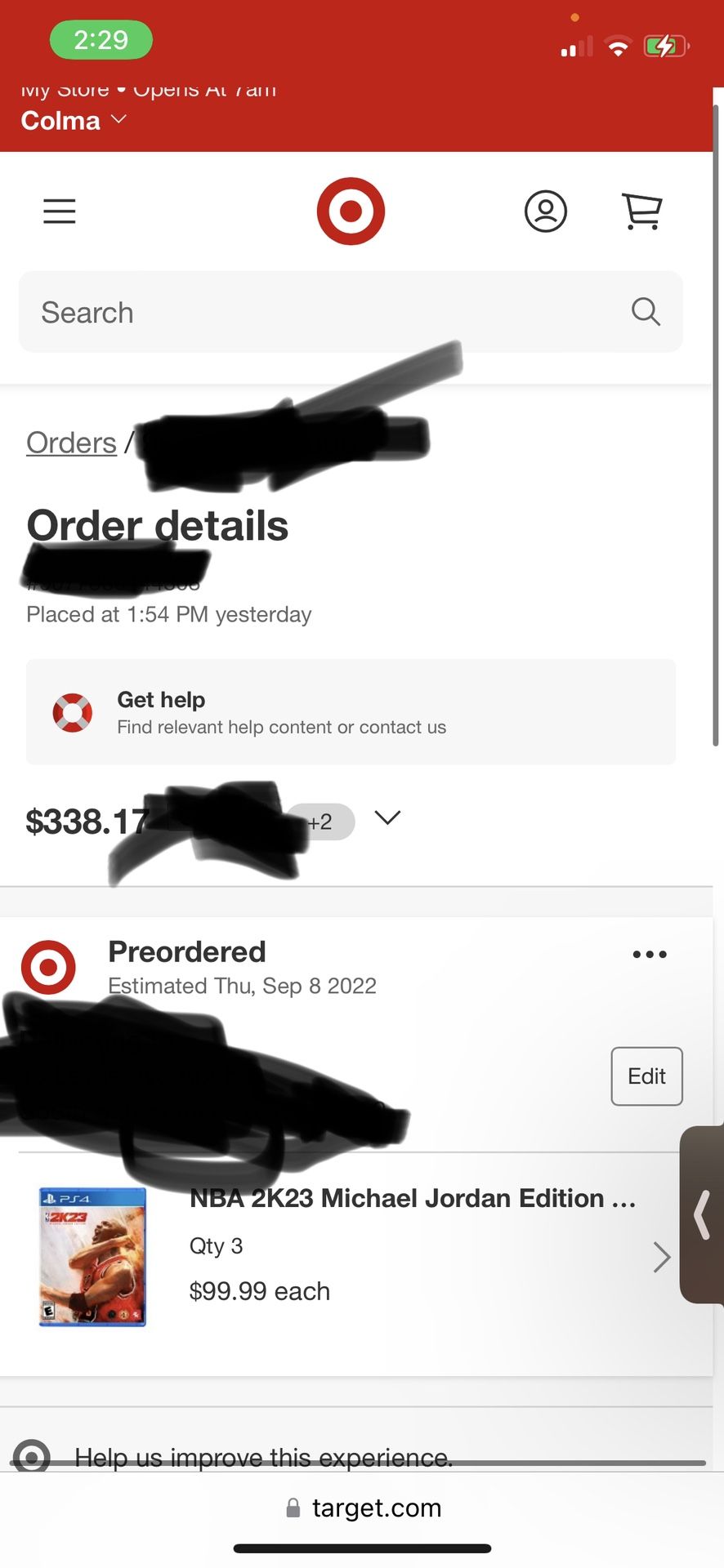Open the account profile icon

pos(545,212)
